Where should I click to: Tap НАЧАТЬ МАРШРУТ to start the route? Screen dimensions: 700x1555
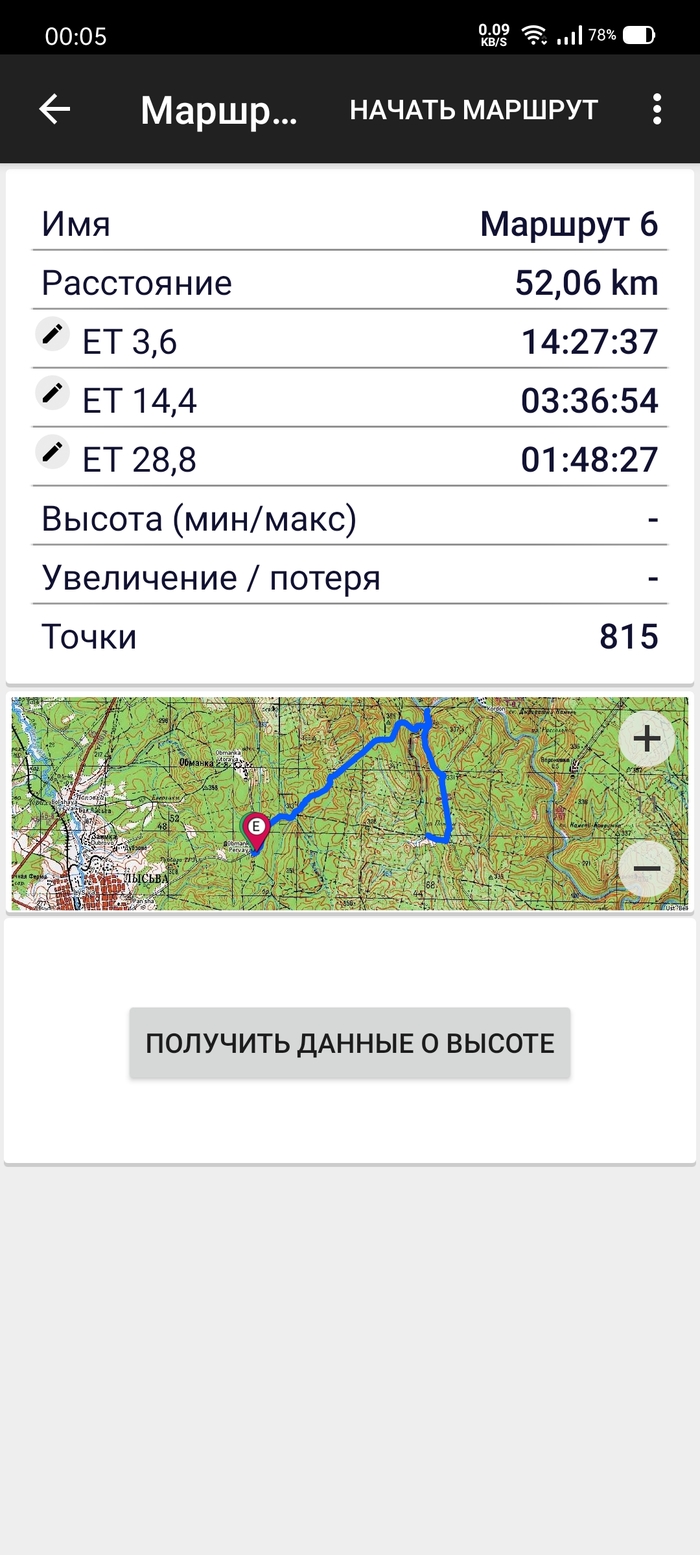tap(474, 110)
